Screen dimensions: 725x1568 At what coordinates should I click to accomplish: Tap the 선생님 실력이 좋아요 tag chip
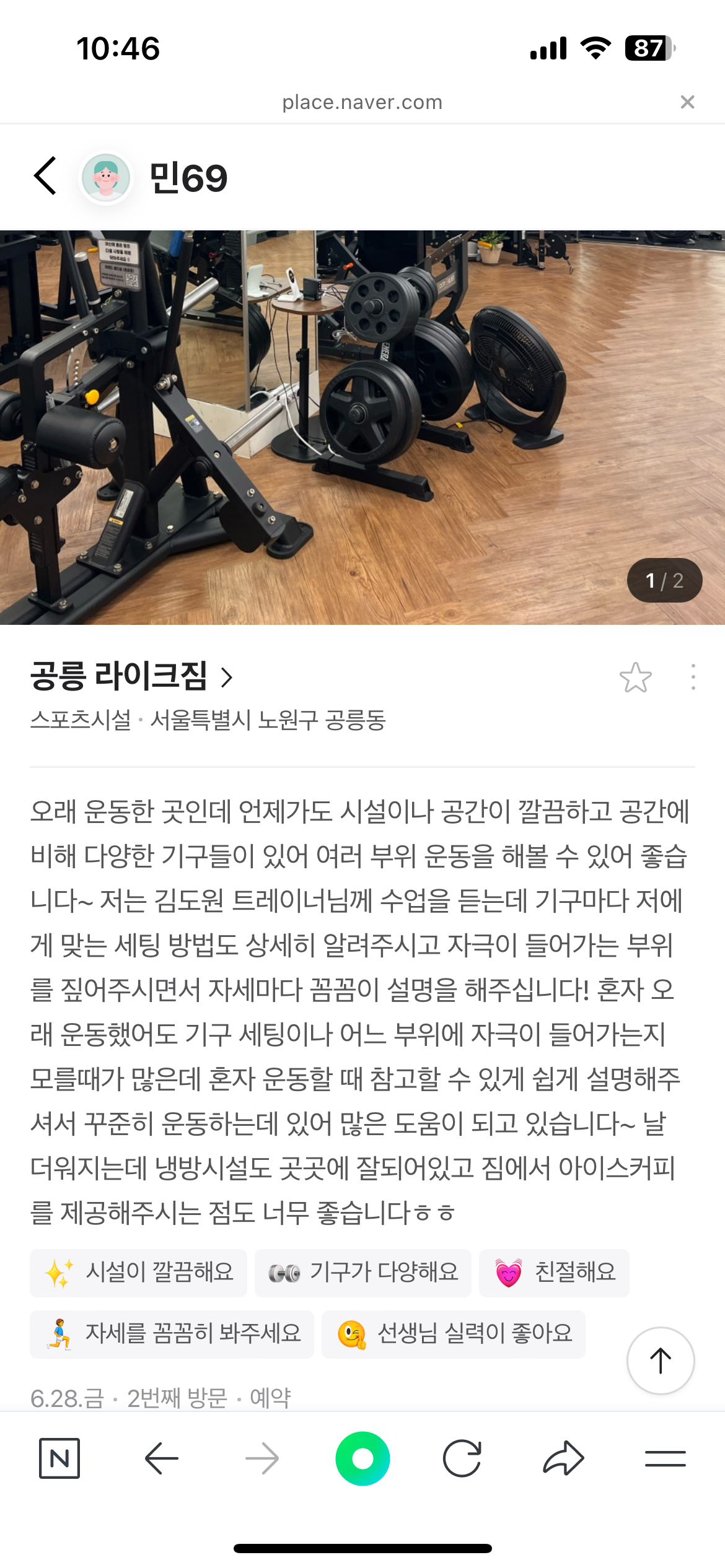tap(453, 1334)
